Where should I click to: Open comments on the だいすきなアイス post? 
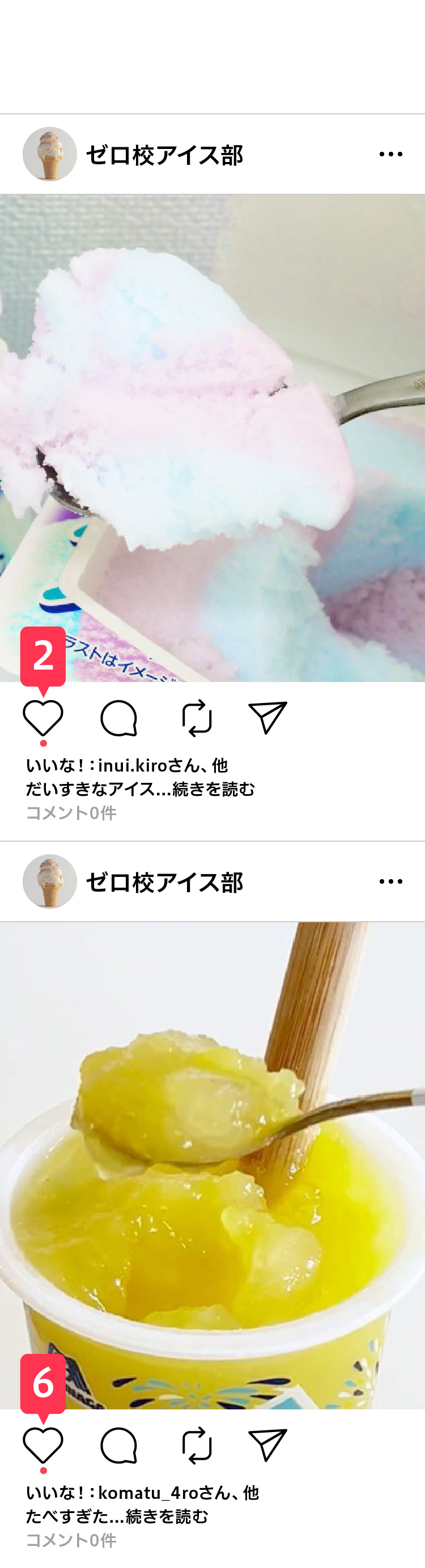pos(119,718)
